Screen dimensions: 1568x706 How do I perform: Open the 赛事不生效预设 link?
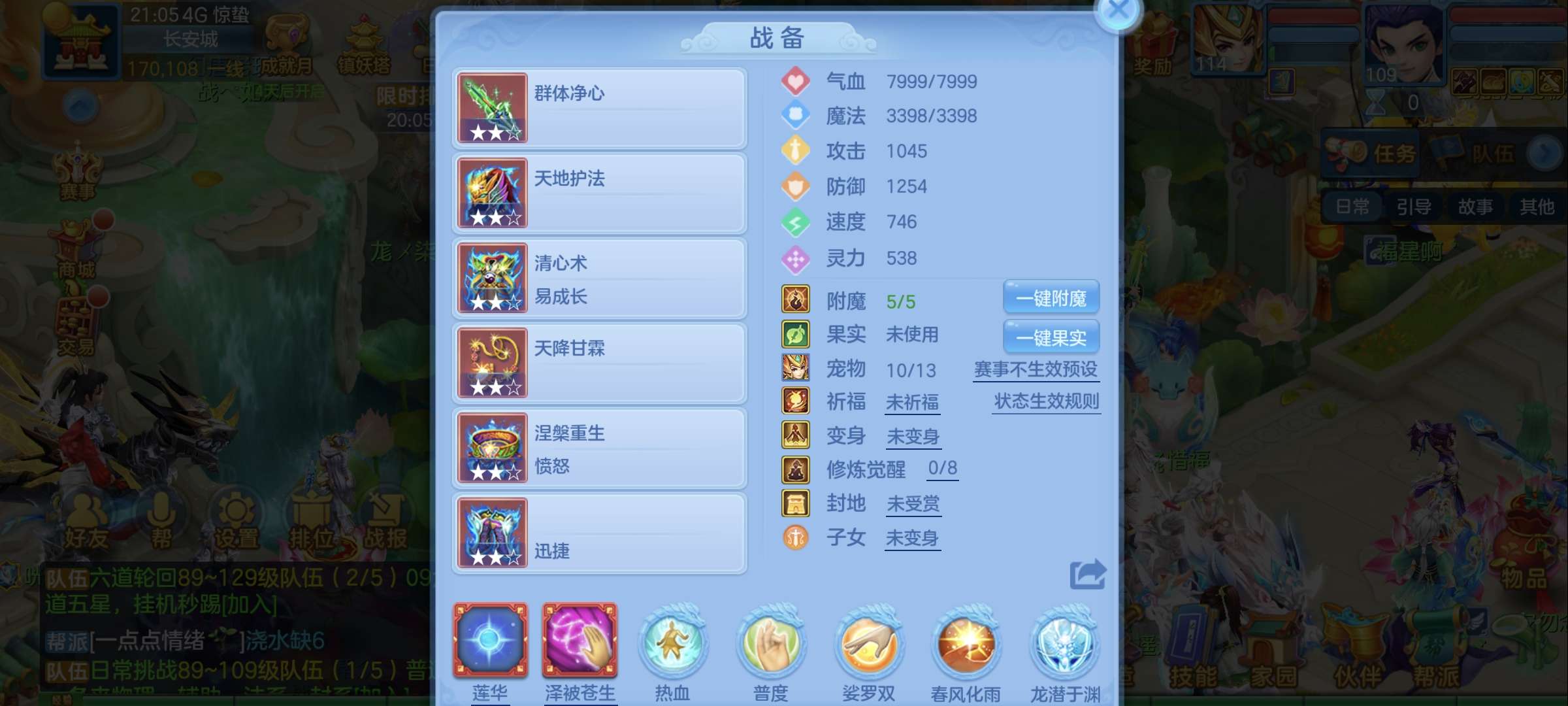(x=1036, y=369)
